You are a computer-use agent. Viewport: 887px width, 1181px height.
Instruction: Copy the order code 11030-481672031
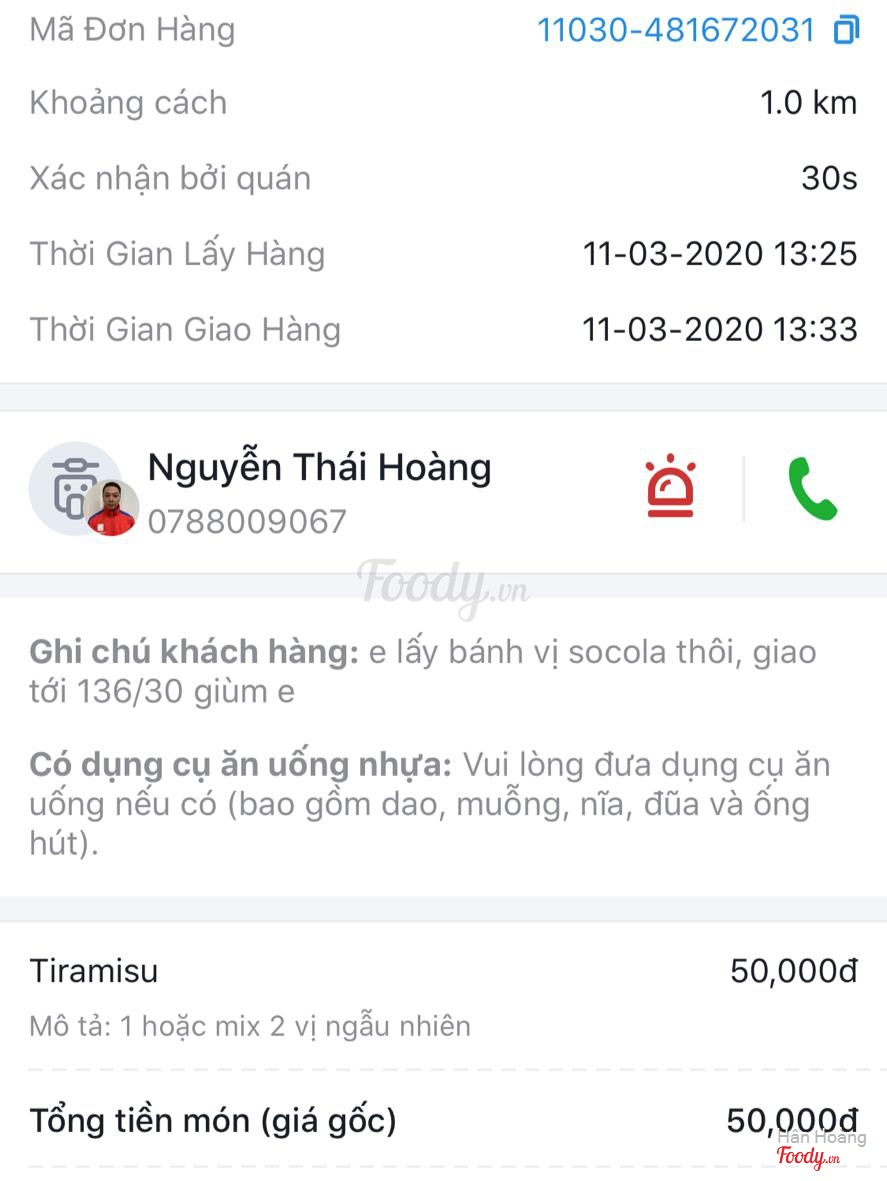click(846, 30)
